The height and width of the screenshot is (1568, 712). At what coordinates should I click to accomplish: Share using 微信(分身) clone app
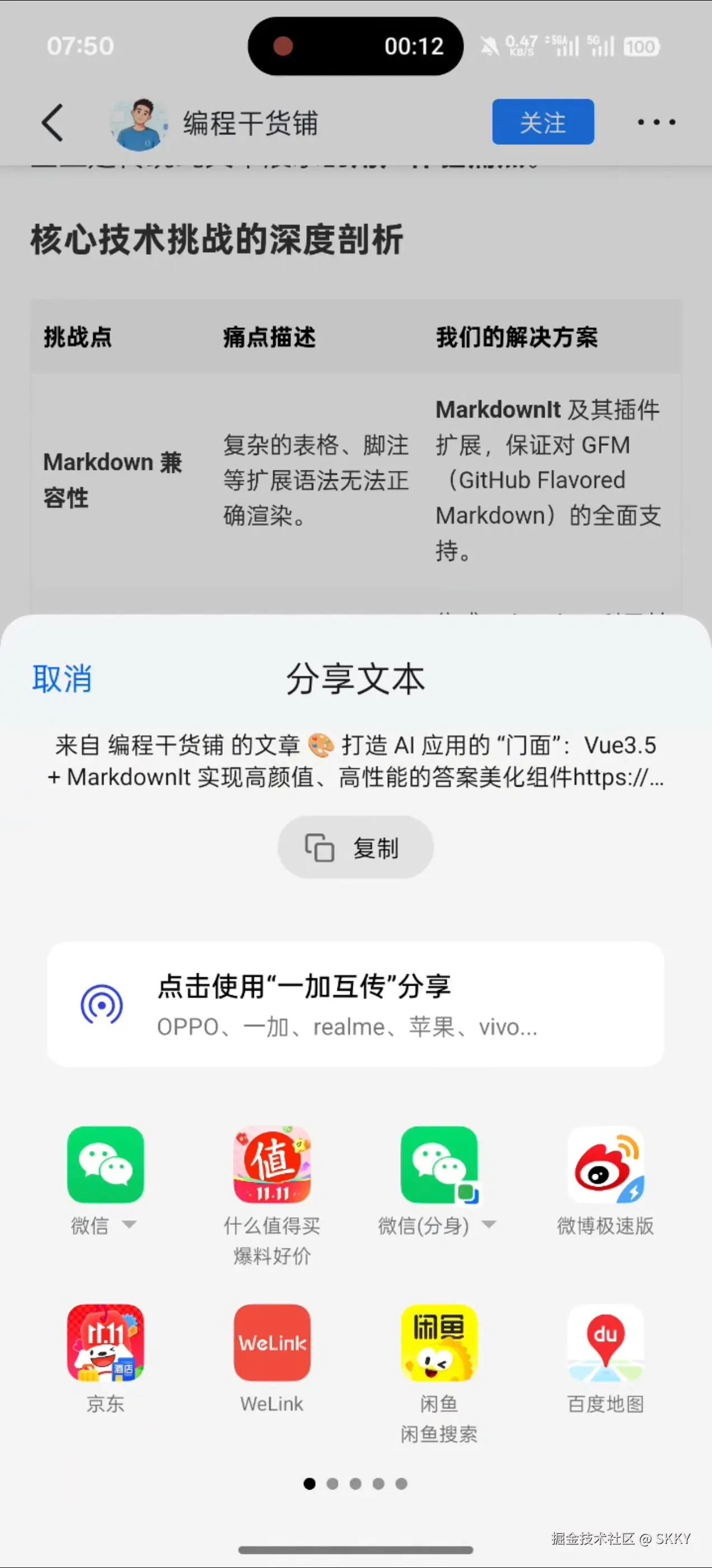coord(439,1165)
